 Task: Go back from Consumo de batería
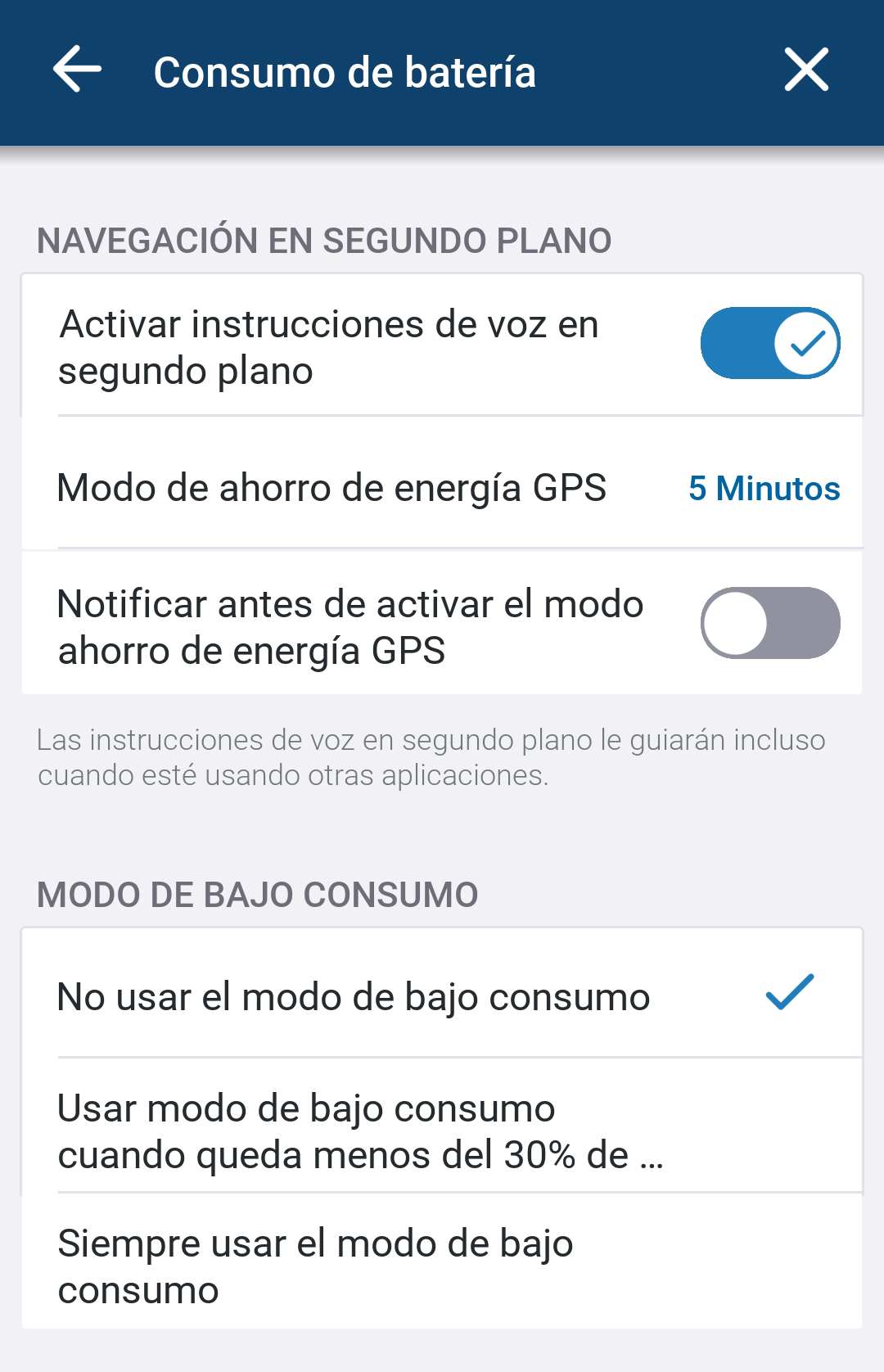click(x=77, y=70)
